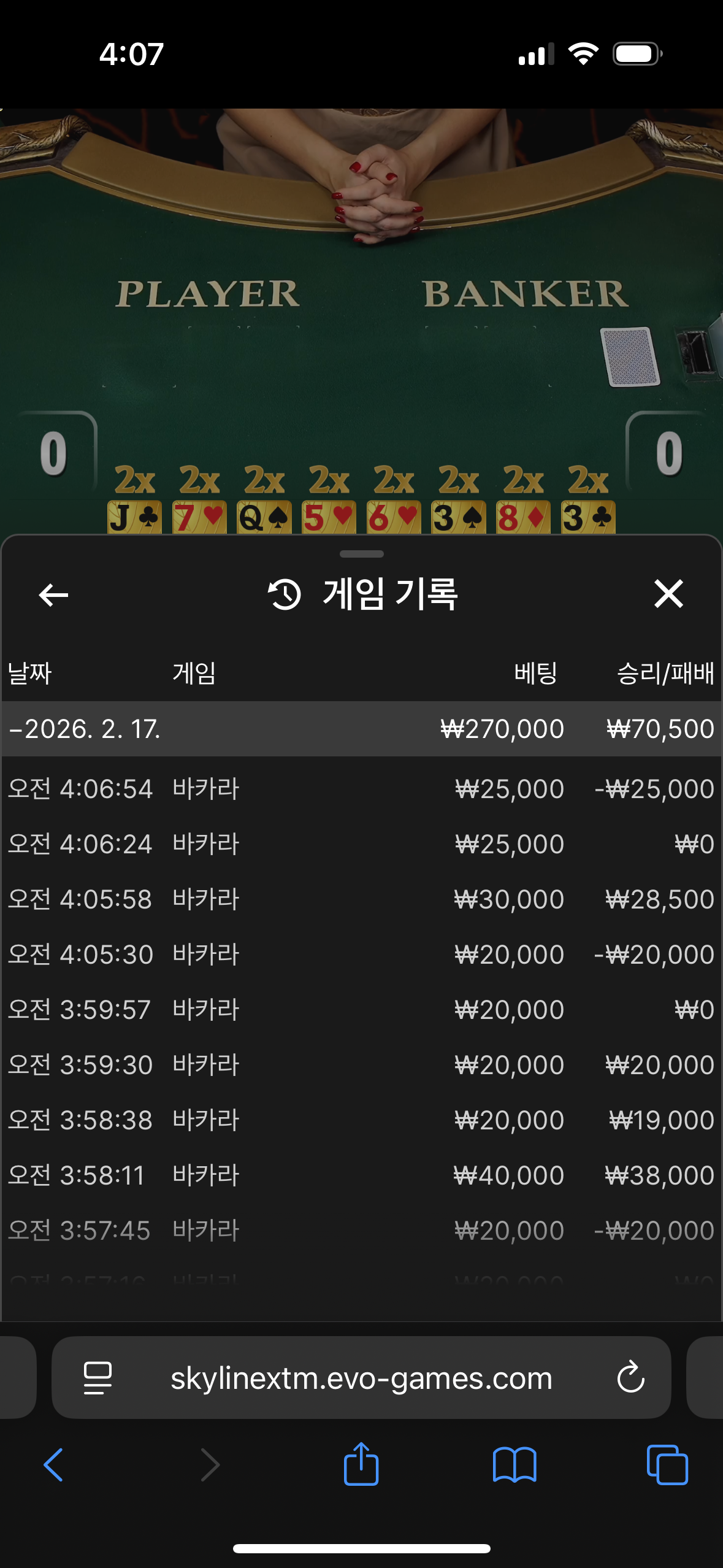The width and height of the screenshot is (723, 1568).
Task: Reload the page in Safari
Action: point(630,1378)
